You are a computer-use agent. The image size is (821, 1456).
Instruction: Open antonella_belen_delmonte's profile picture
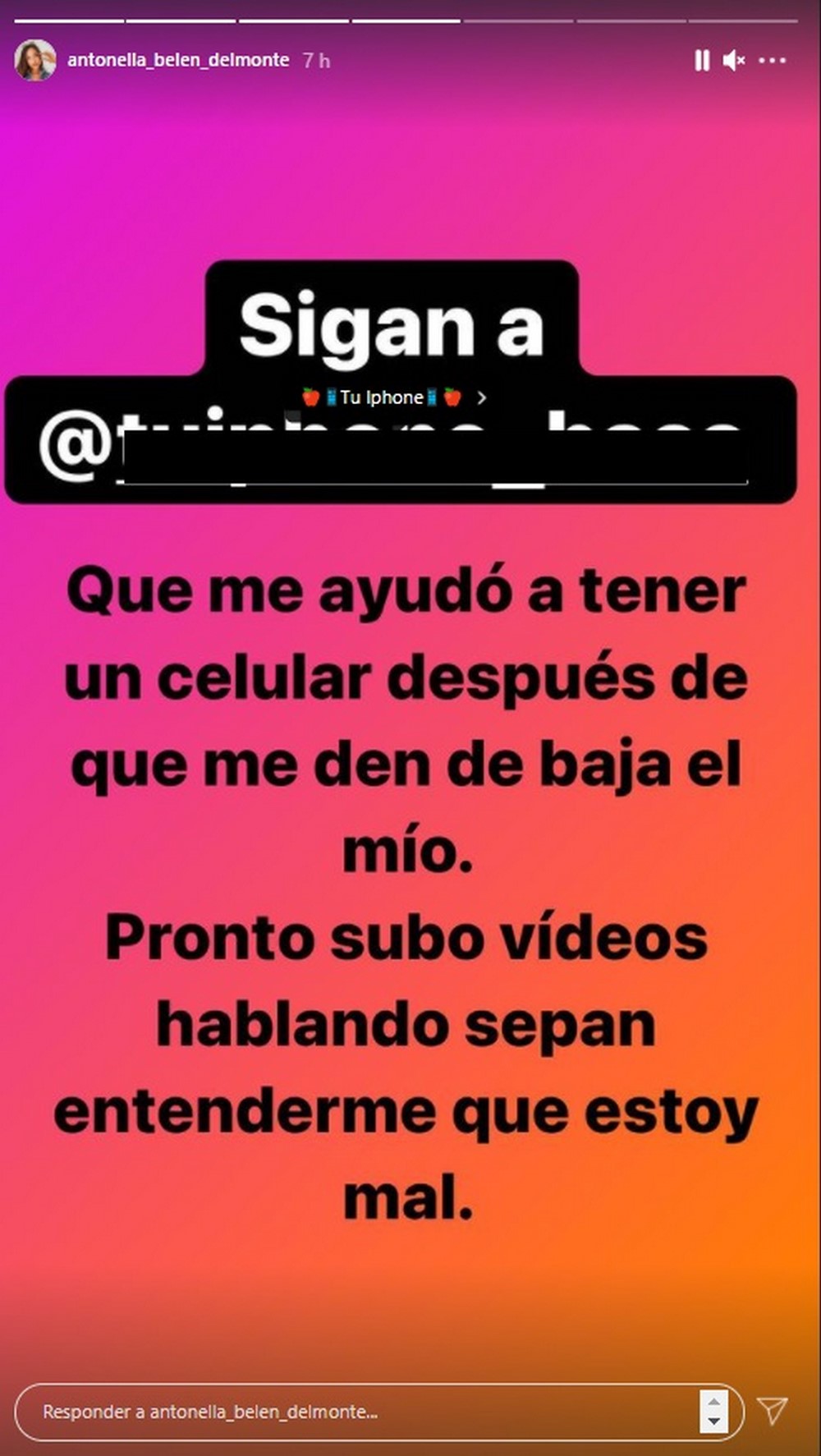[35, 60]
